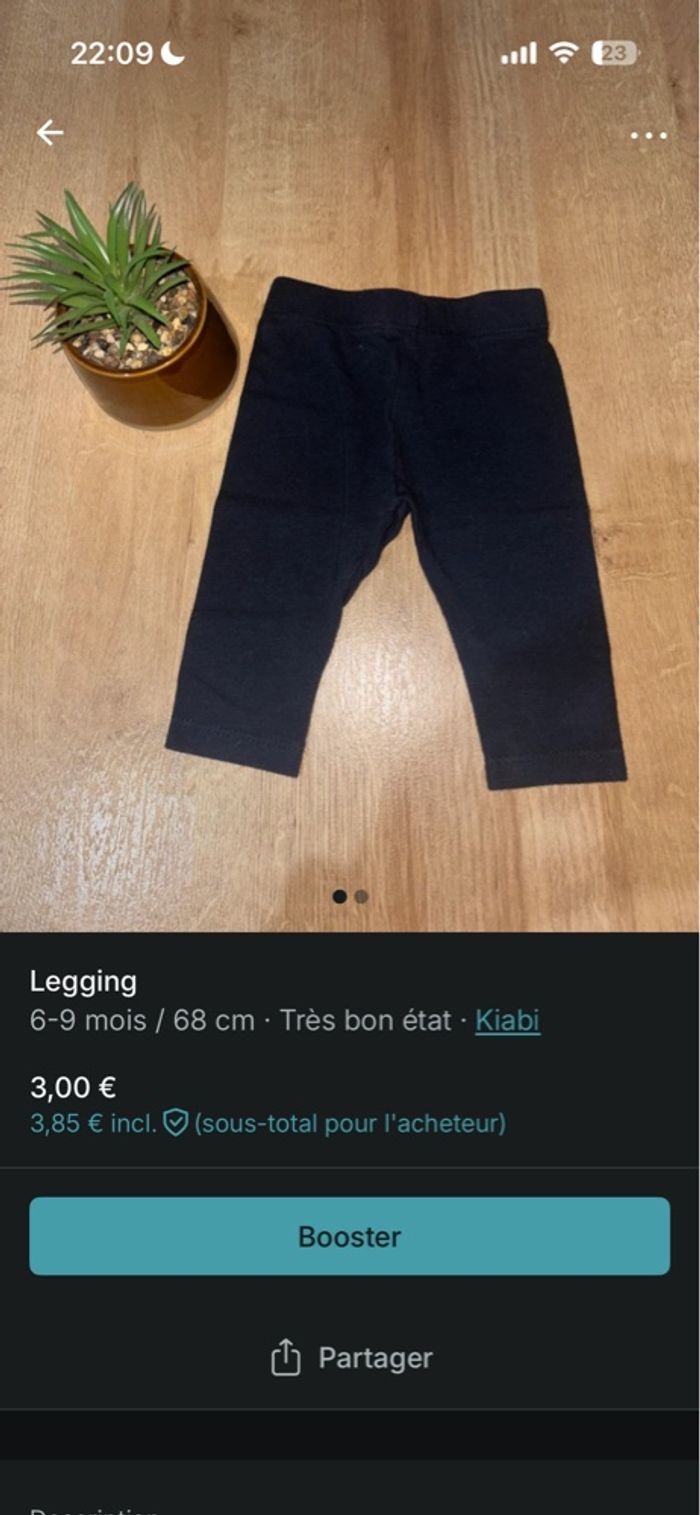
Task: Open the legging photo in full view
Action: coord(395,530)
